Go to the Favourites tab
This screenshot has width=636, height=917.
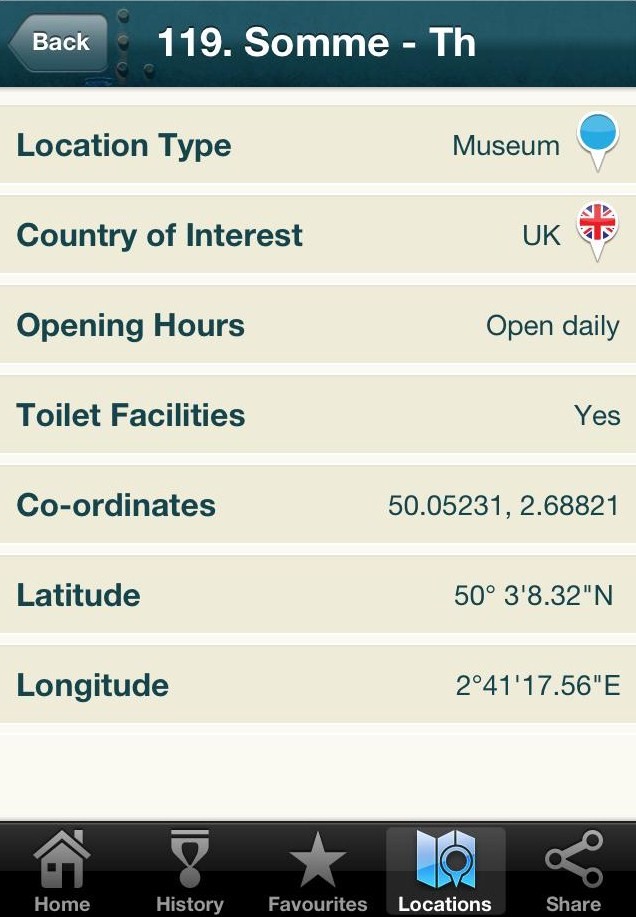click(x=317, y=870)
